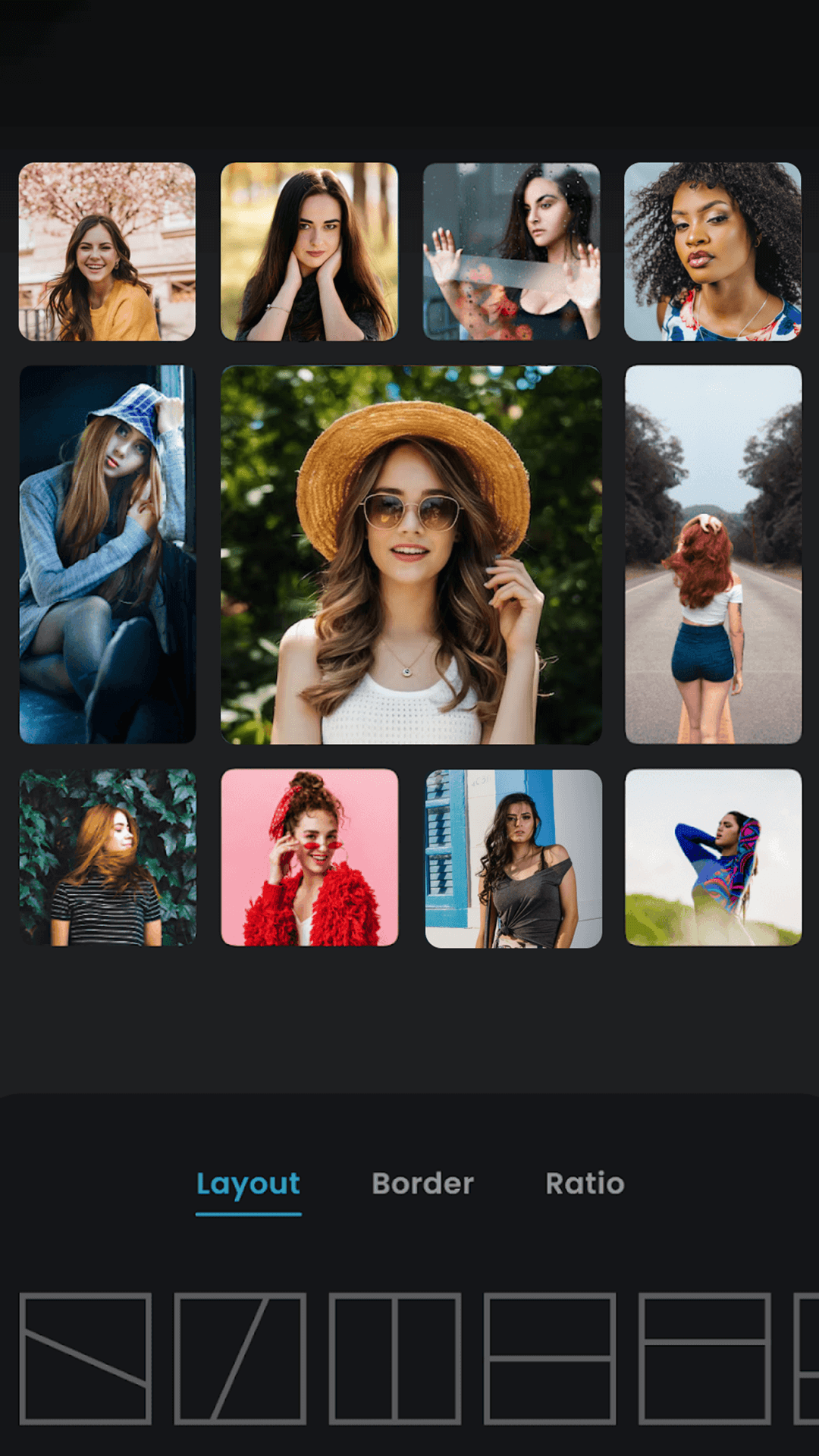Screen dimensions: 819x1456
Task: Tap the pink background red jacket photo
Action: 309,858
